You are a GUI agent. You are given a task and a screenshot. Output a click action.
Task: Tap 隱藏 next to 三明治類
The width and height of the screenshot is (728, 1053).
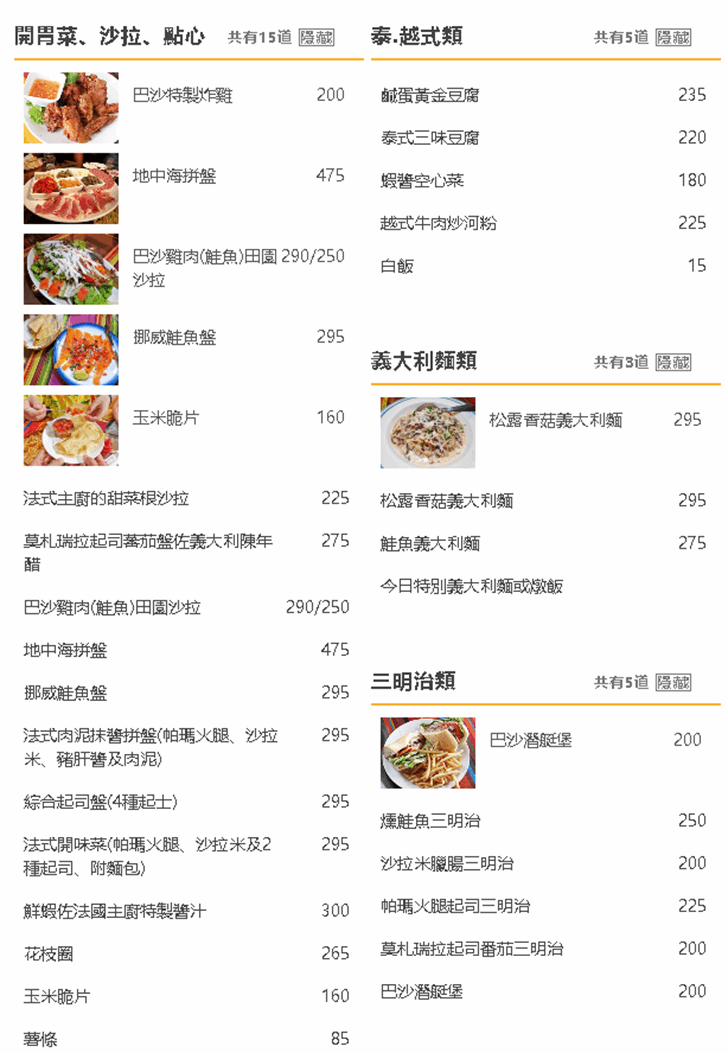(673, 682)
